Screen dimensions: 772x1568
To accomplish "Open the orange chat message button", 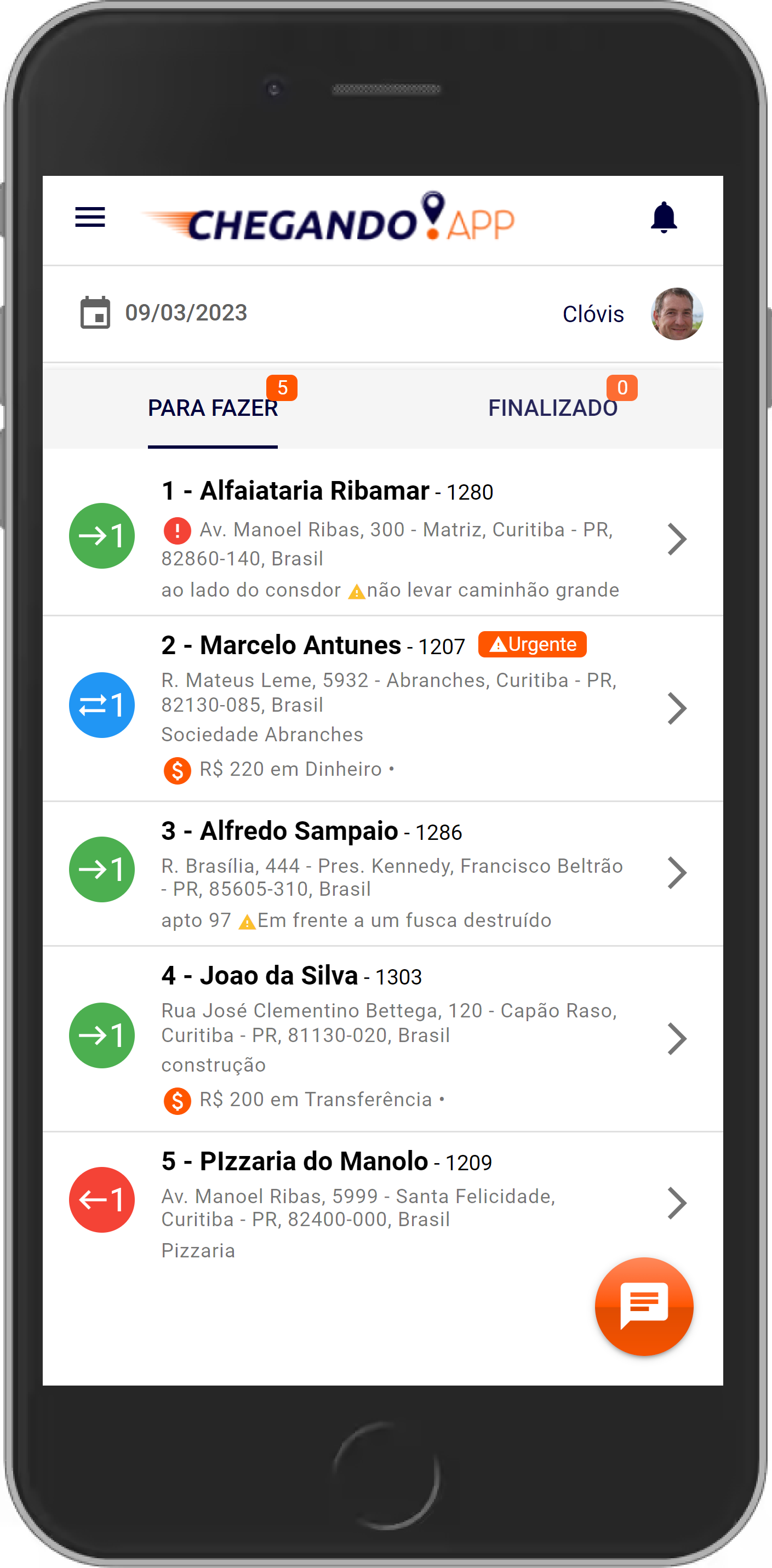I will (644, 1306).
